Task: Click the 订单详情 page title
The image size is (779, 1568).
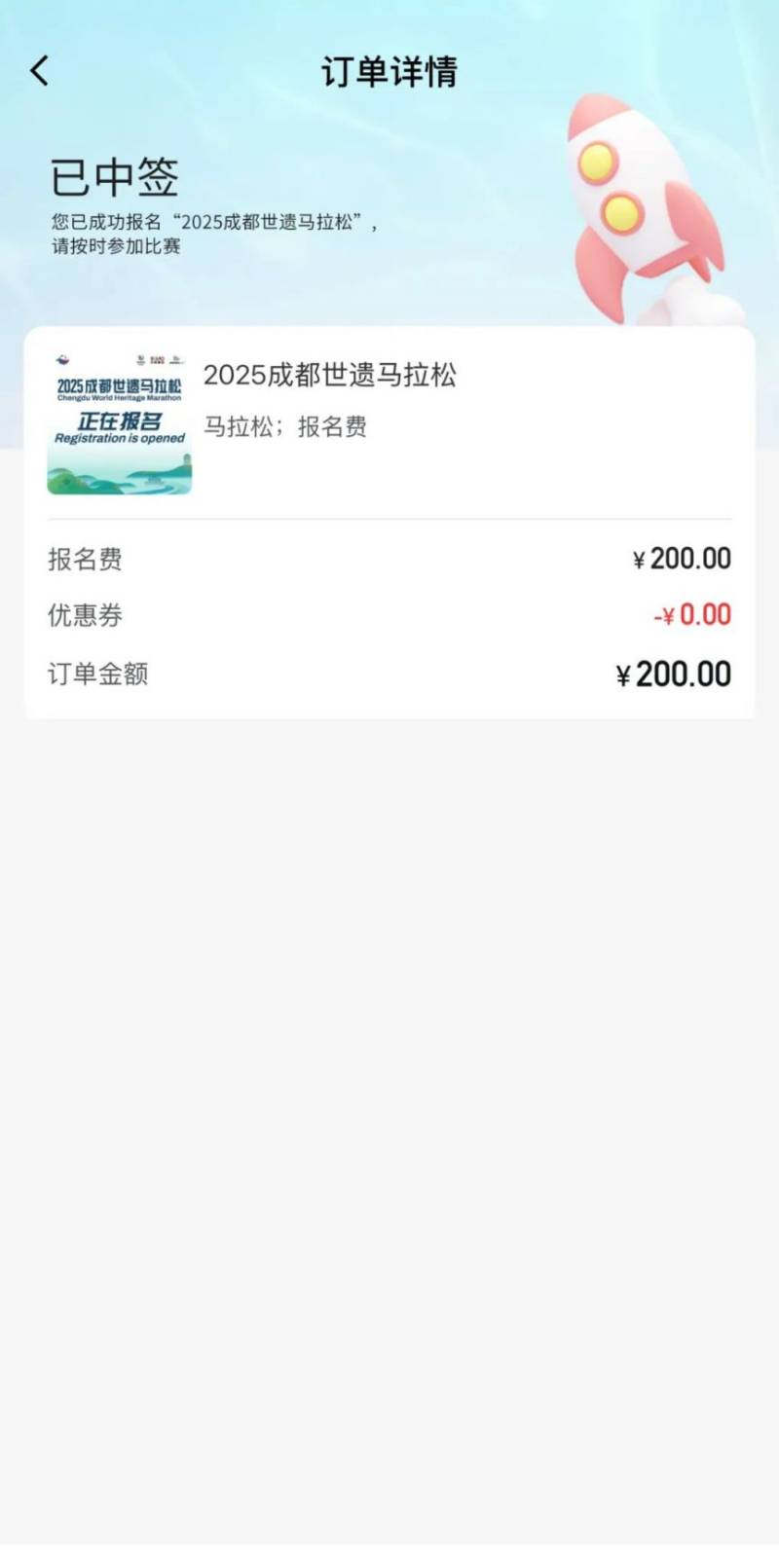Action: pyautogui.click(x=389, y=71)
